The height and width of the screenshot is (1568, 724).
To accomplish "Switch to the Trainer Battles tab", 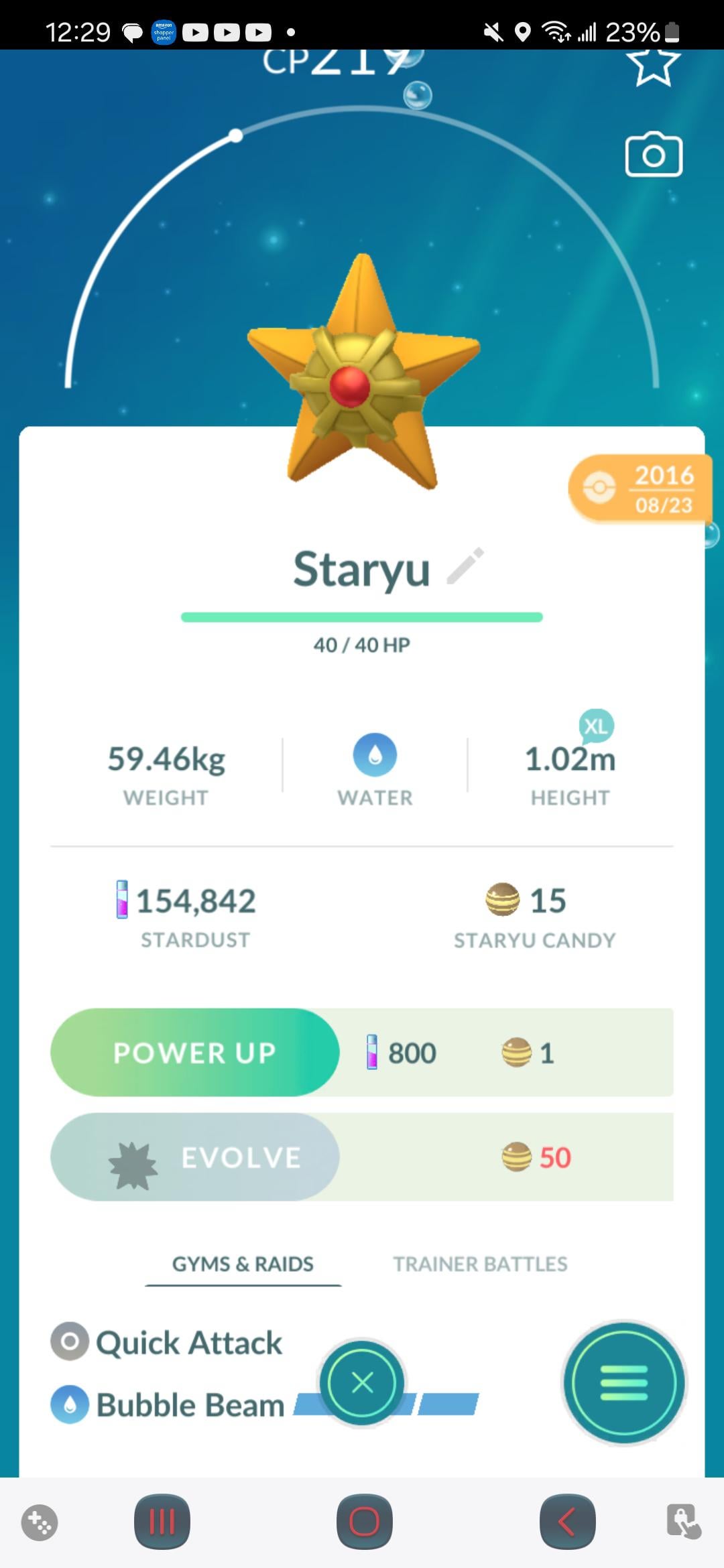I will tap(480, 1264).
